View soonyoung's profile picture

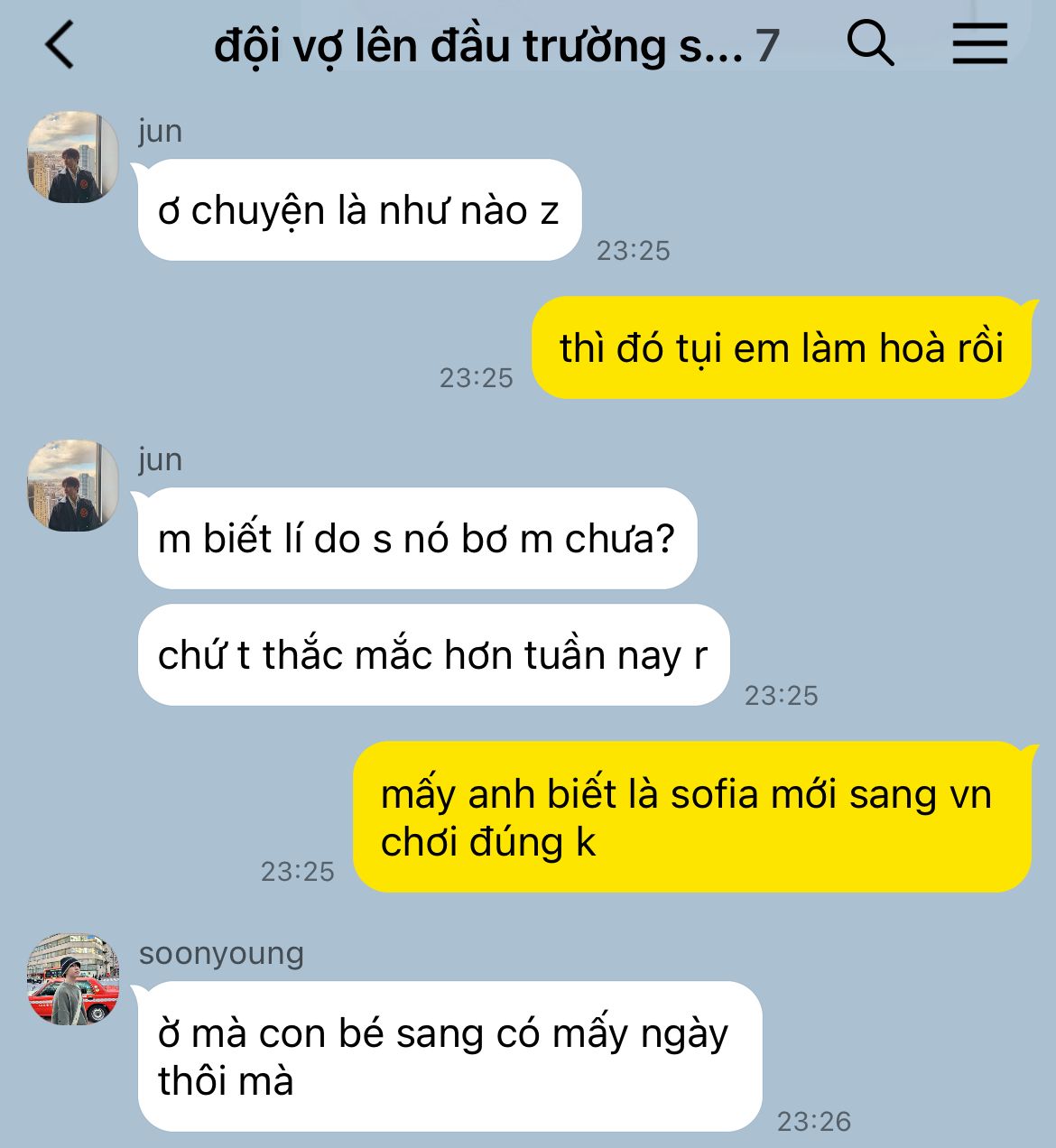(73, 979)
